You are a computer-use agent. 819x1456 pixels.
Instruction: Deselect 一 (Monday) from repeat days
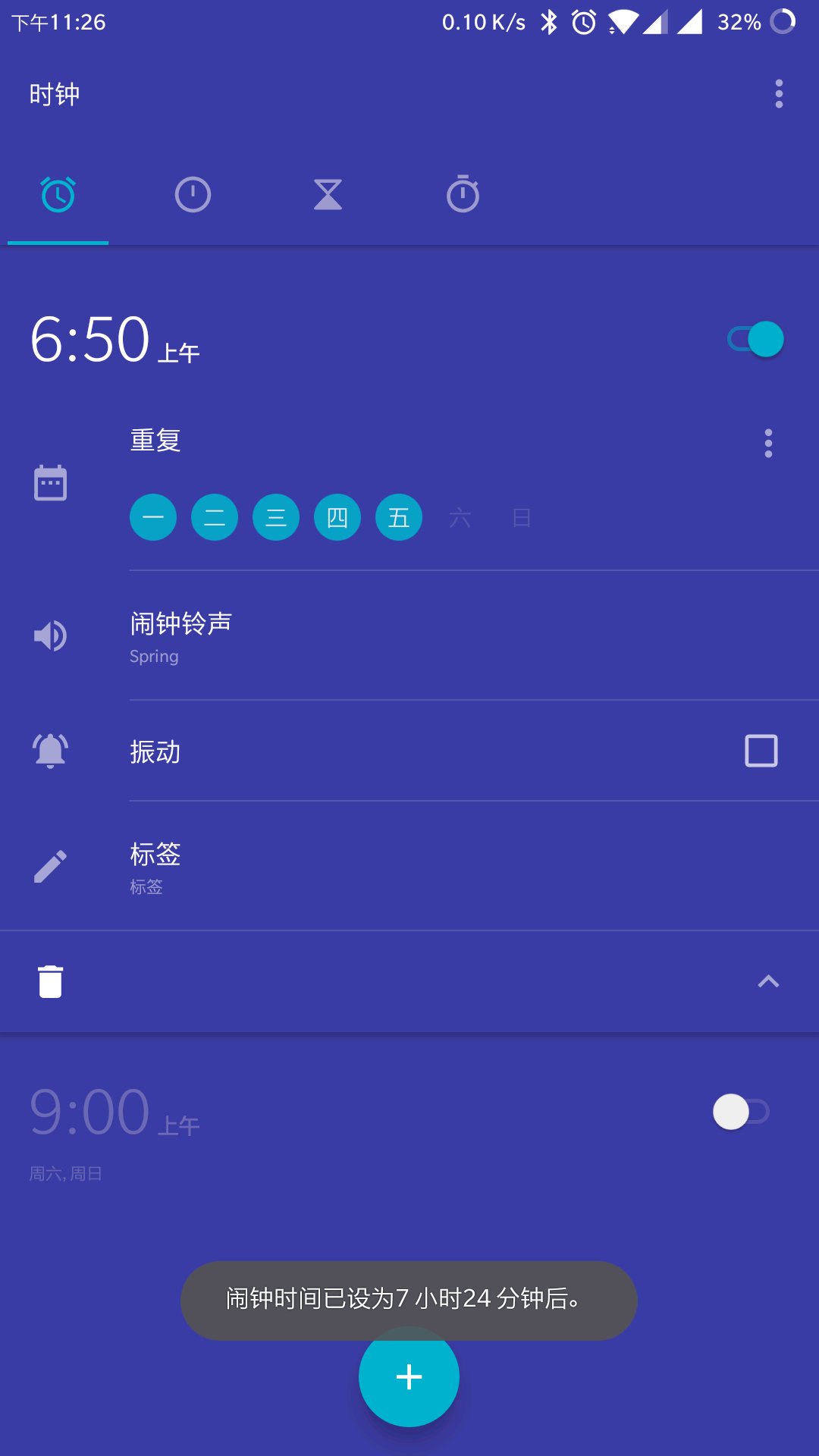153,518
